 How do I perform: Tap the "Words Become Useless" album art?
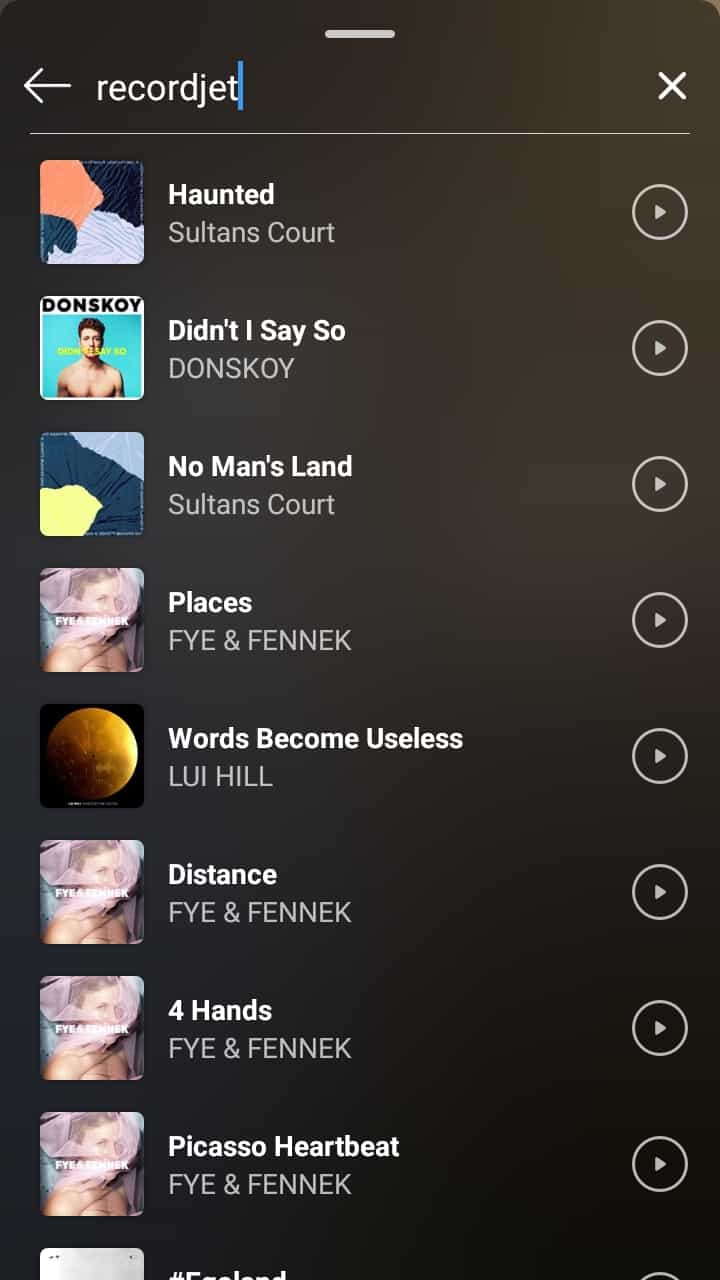pyautogui.click(x=91, y=756)
